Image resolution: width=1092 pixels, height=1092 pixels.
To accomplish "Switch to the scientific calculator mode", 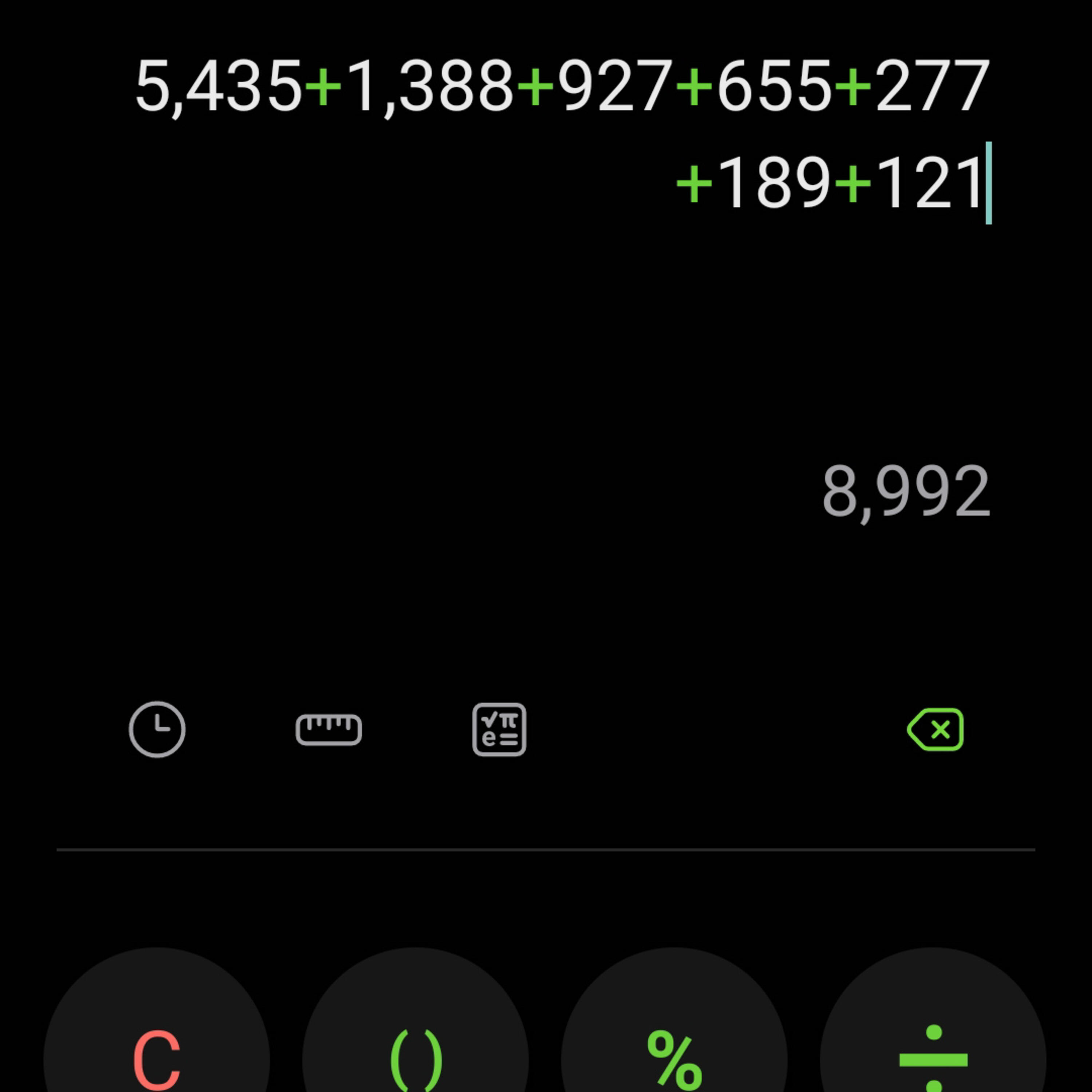I will 499,729.
